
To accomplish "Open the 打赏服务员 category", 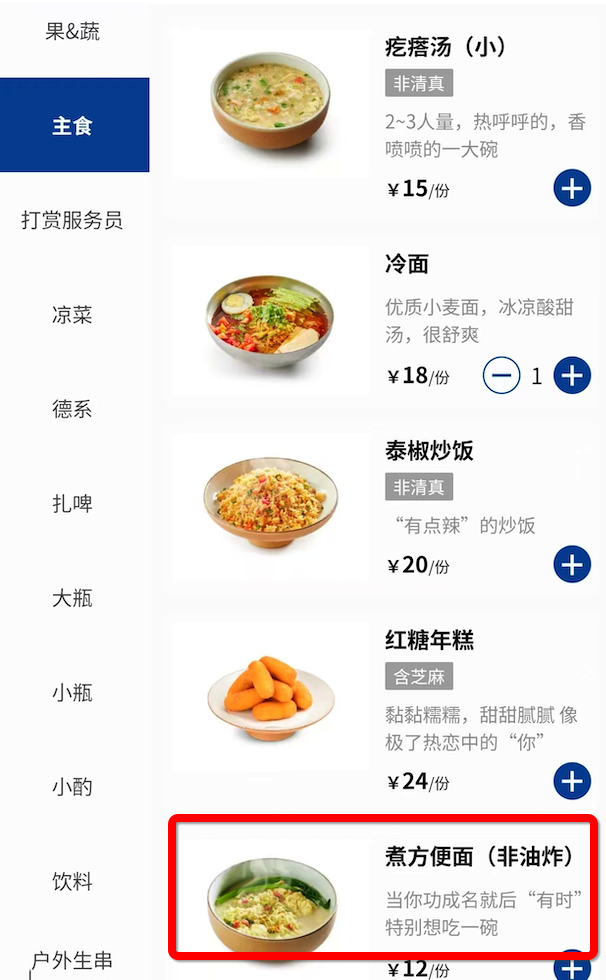I will click(73, 220).
